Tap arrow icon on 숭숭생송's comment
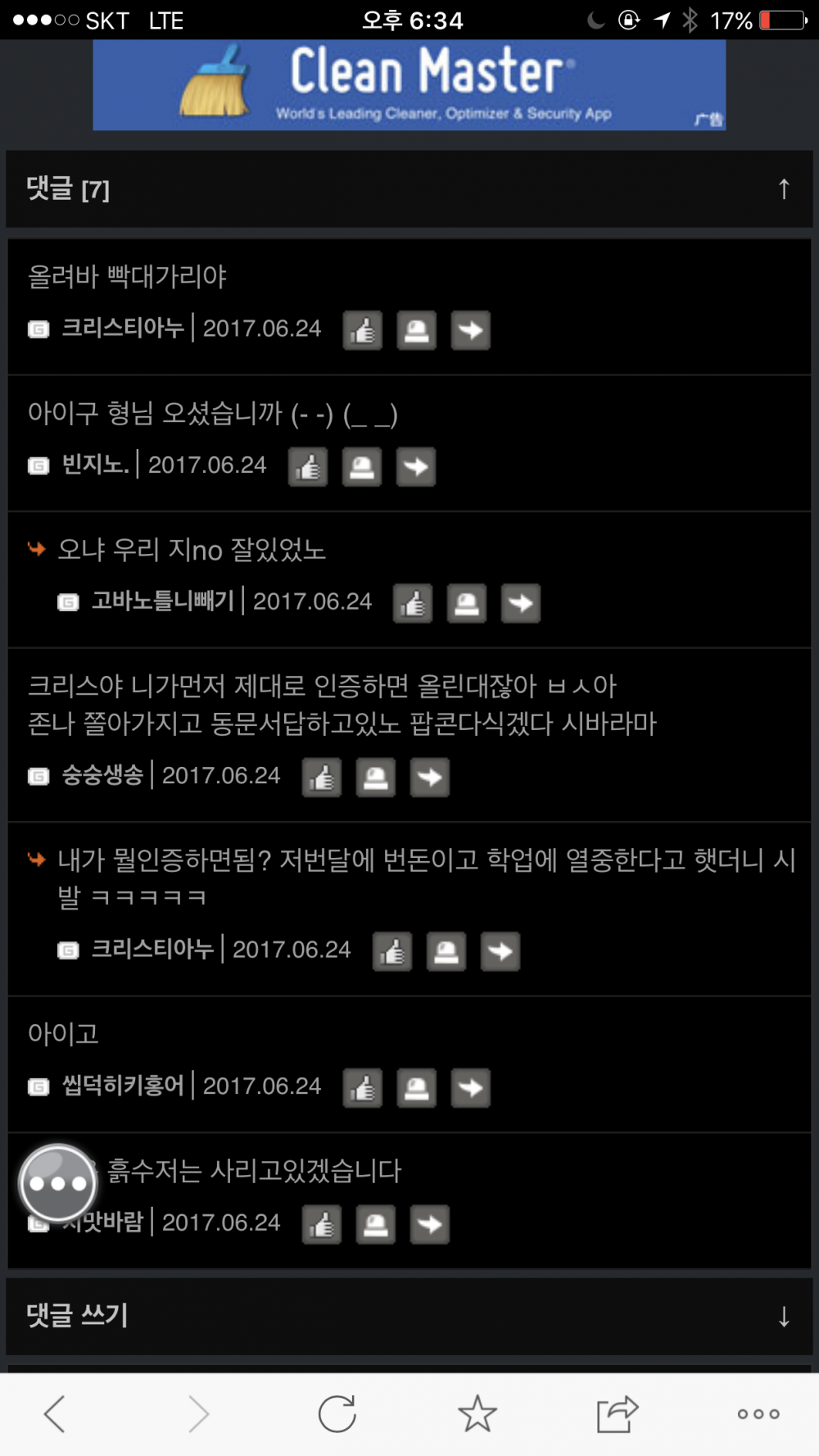Screen dimensions: 819x1456 430,778
